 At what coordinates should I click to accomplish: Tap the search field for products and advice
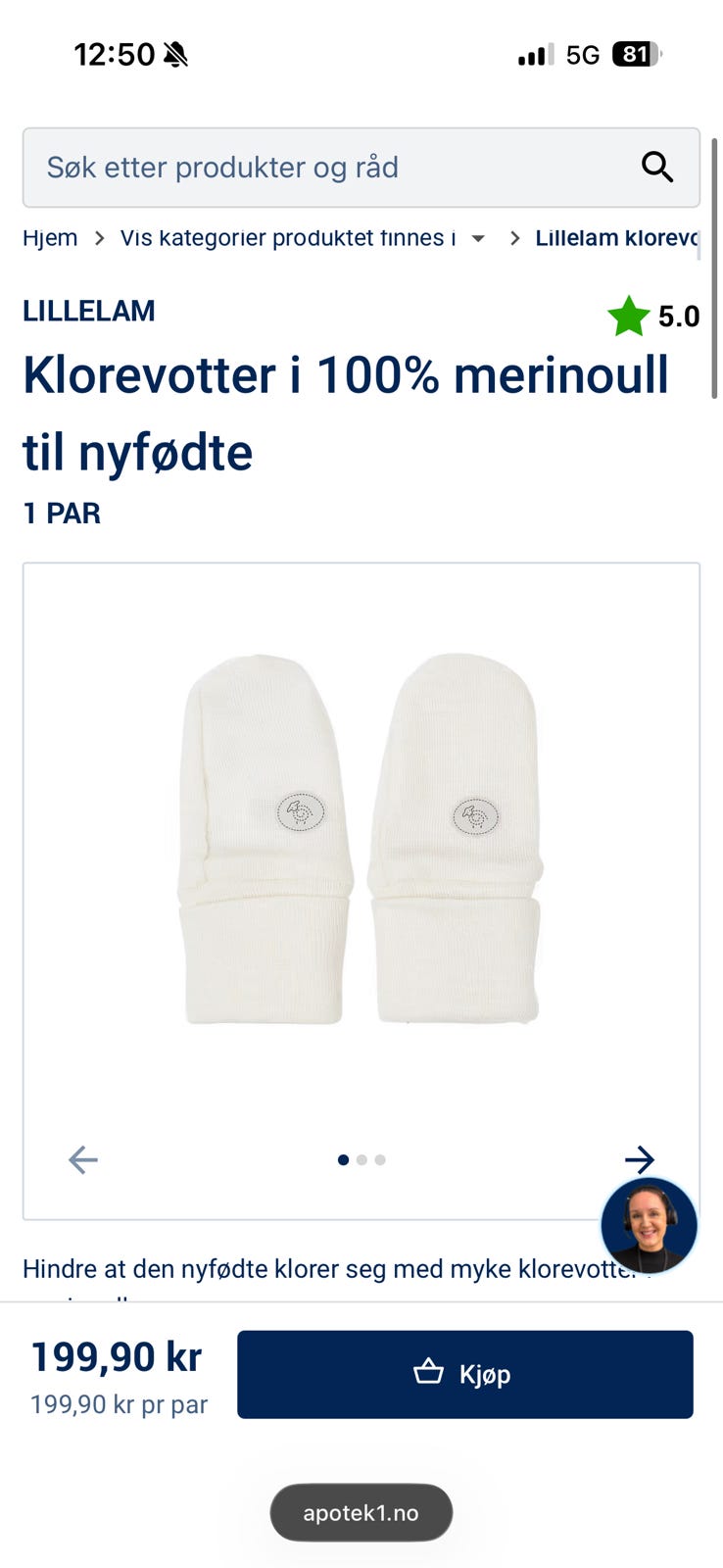coord(361,168)
